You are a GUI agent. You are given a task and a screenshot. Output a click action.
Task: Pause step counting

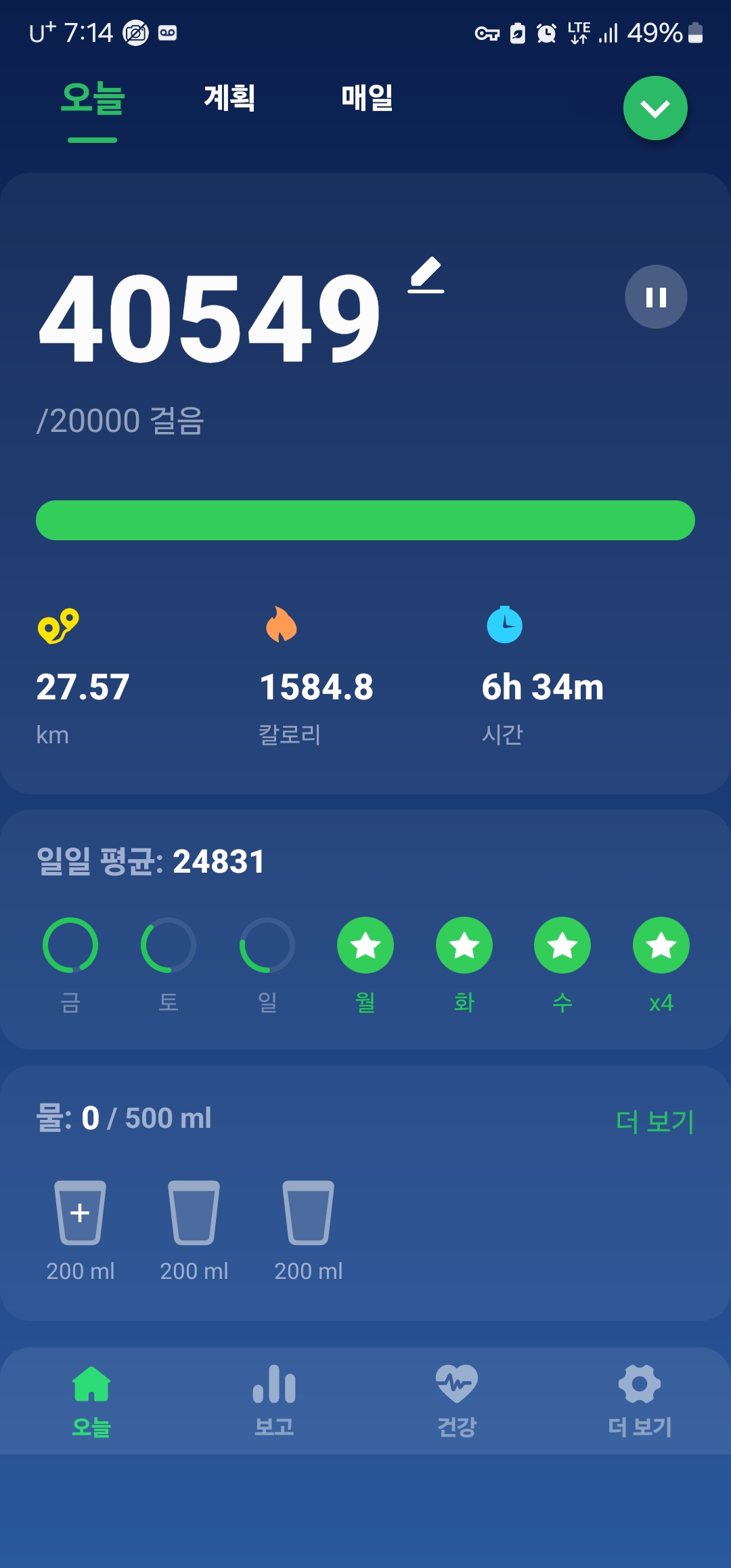click(x=656, y=297)
